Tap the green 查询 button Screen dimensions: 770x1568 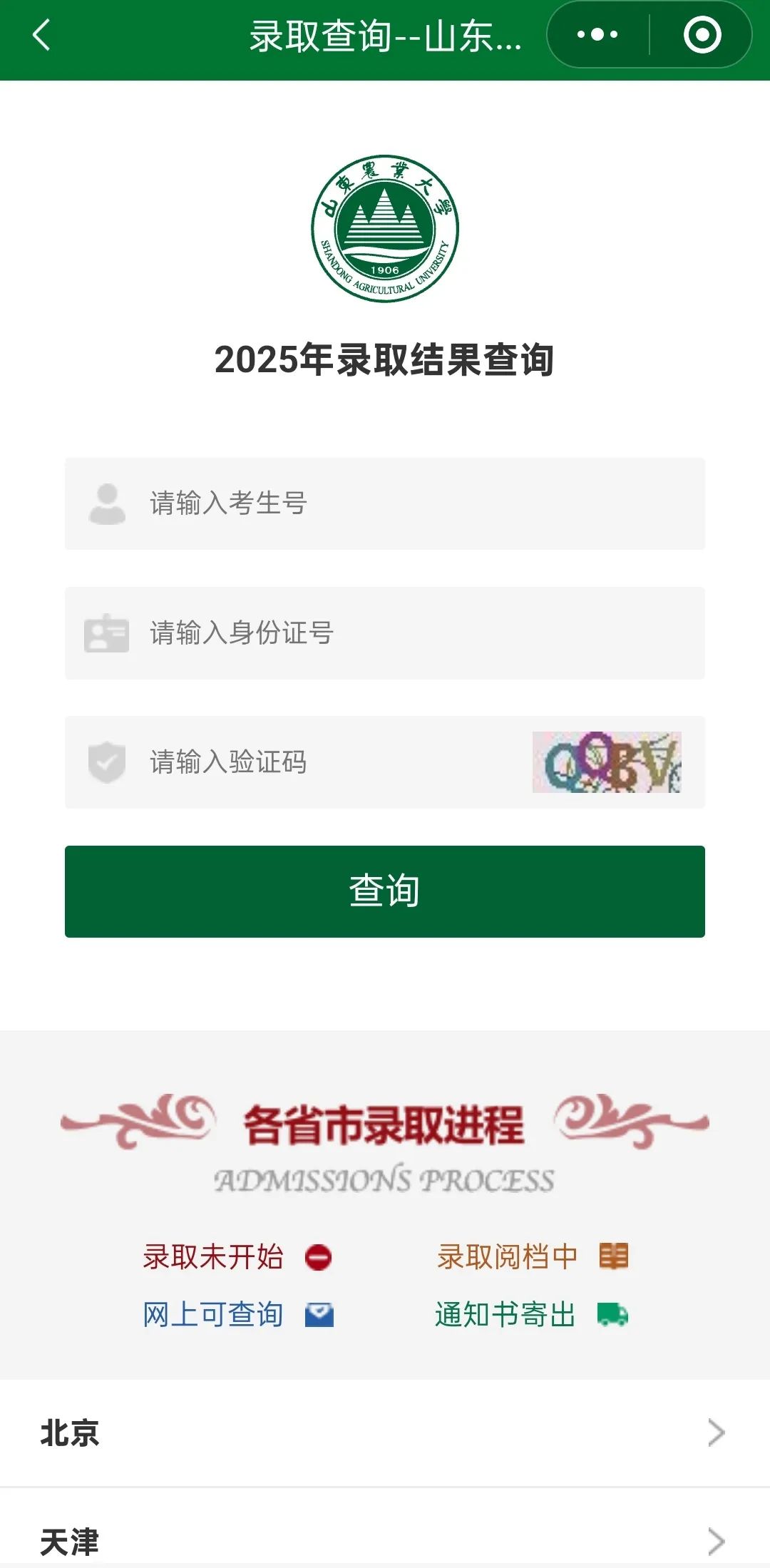pyautogui.click(x=385, y=891)
